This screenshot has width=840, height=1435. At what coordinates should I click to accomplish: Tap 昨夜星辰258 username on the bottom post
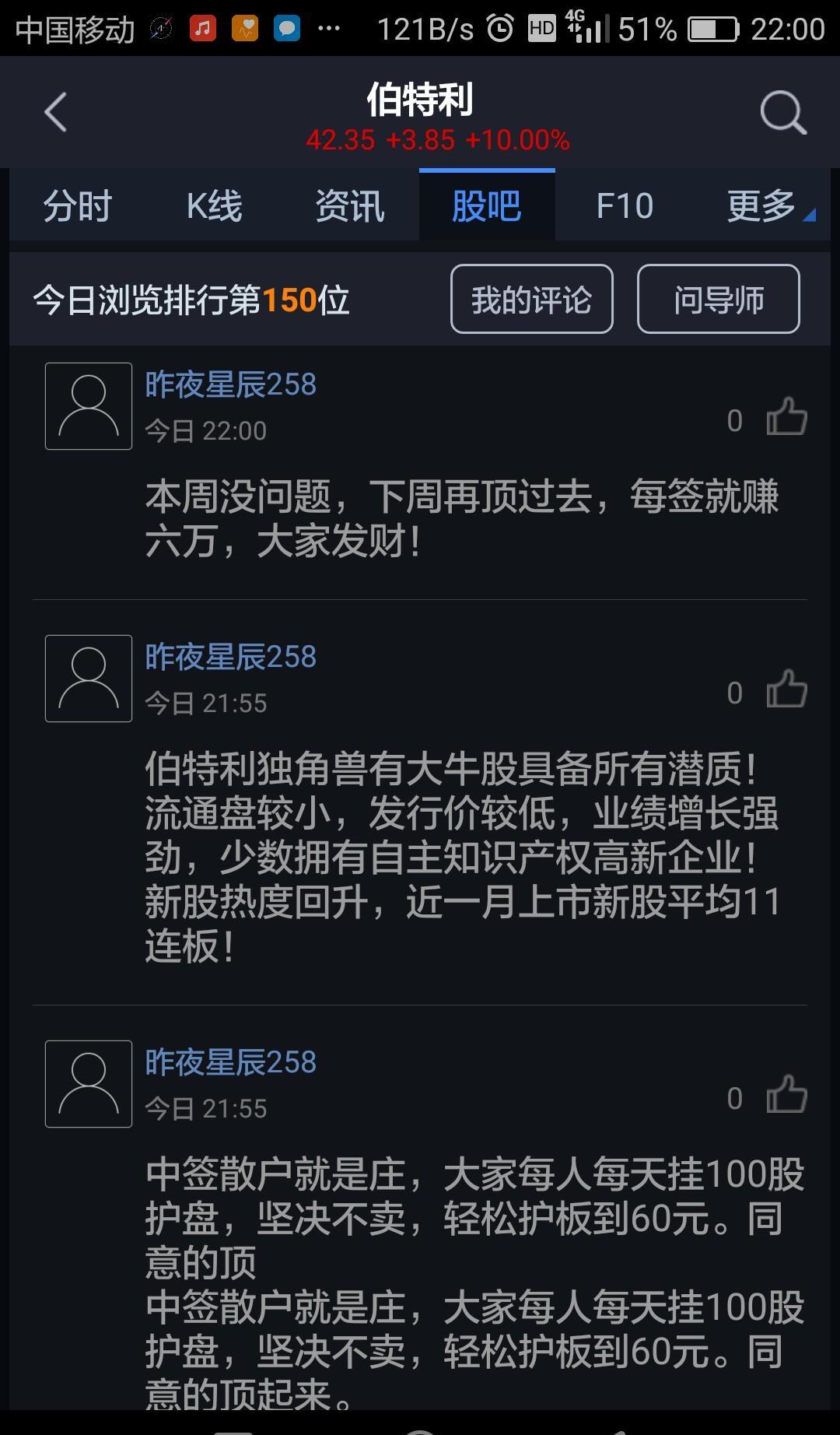[229, 1061]
